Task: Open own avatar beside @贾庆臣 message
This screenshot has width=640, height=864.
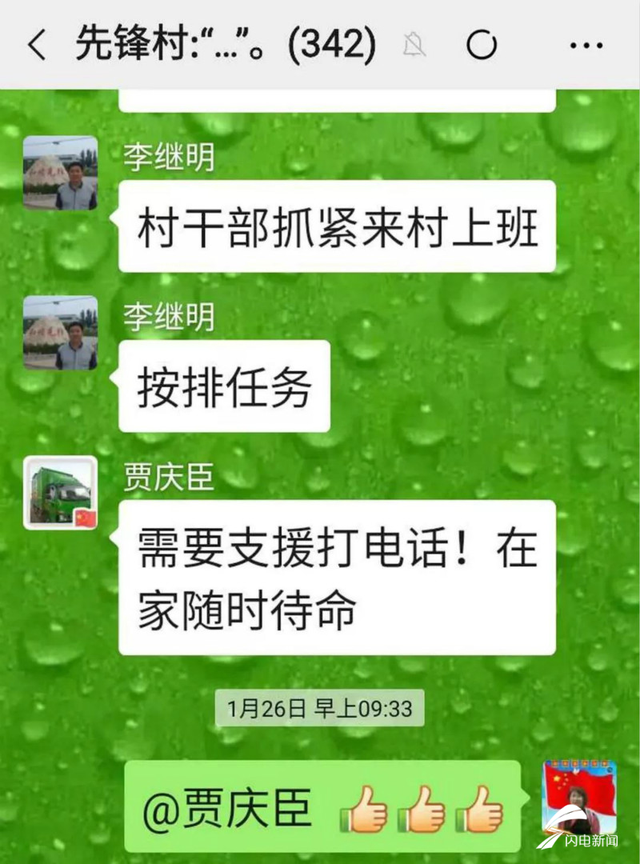Action: tap(577, 797)
